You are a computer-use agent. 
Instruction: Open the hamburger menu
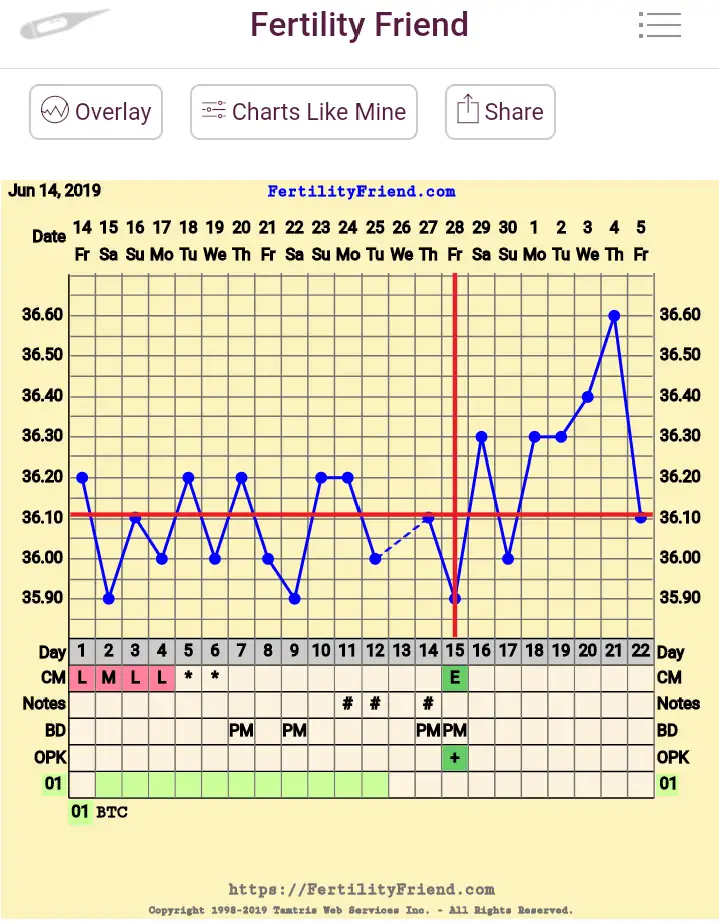click(x=659, y=25)
